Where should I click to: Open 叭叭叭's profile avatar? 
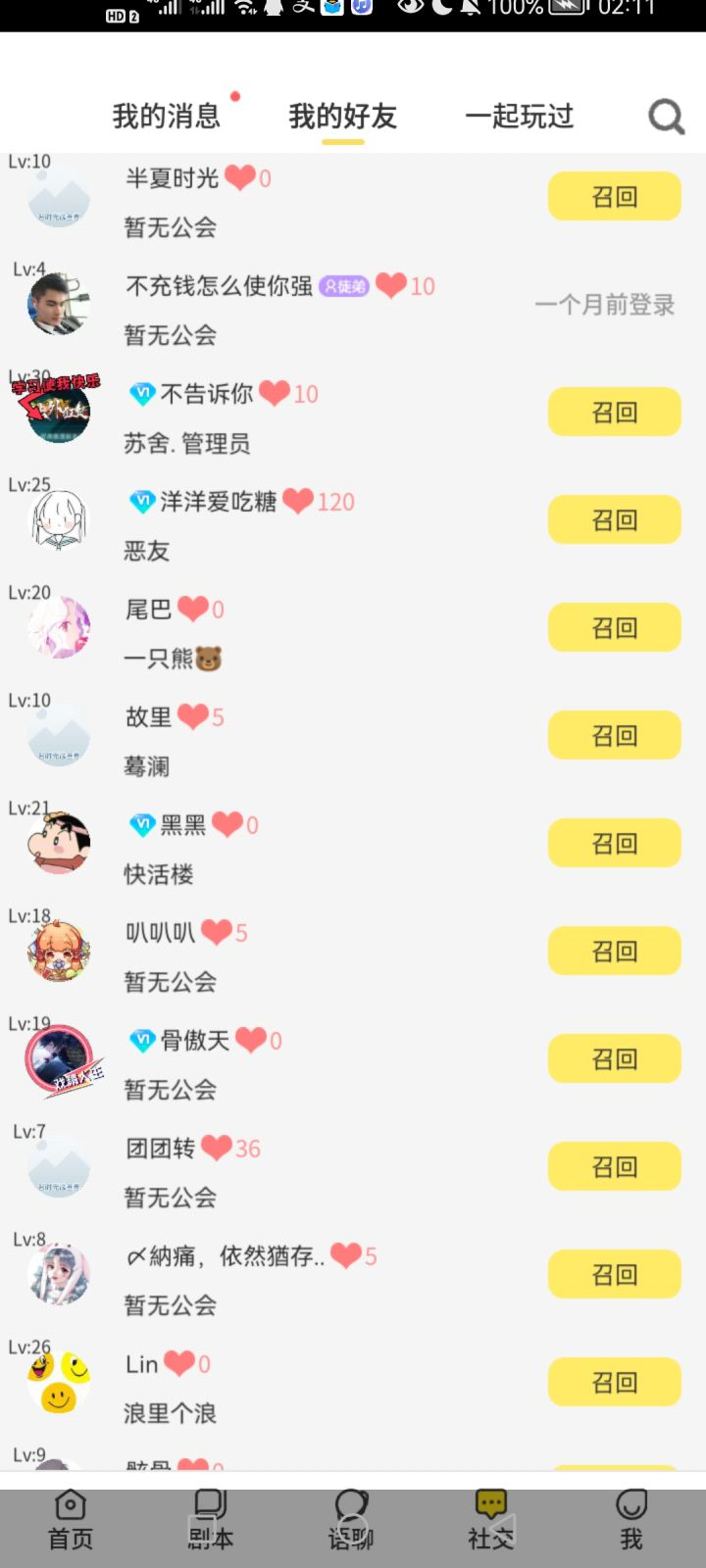click(x=56, y=949)
